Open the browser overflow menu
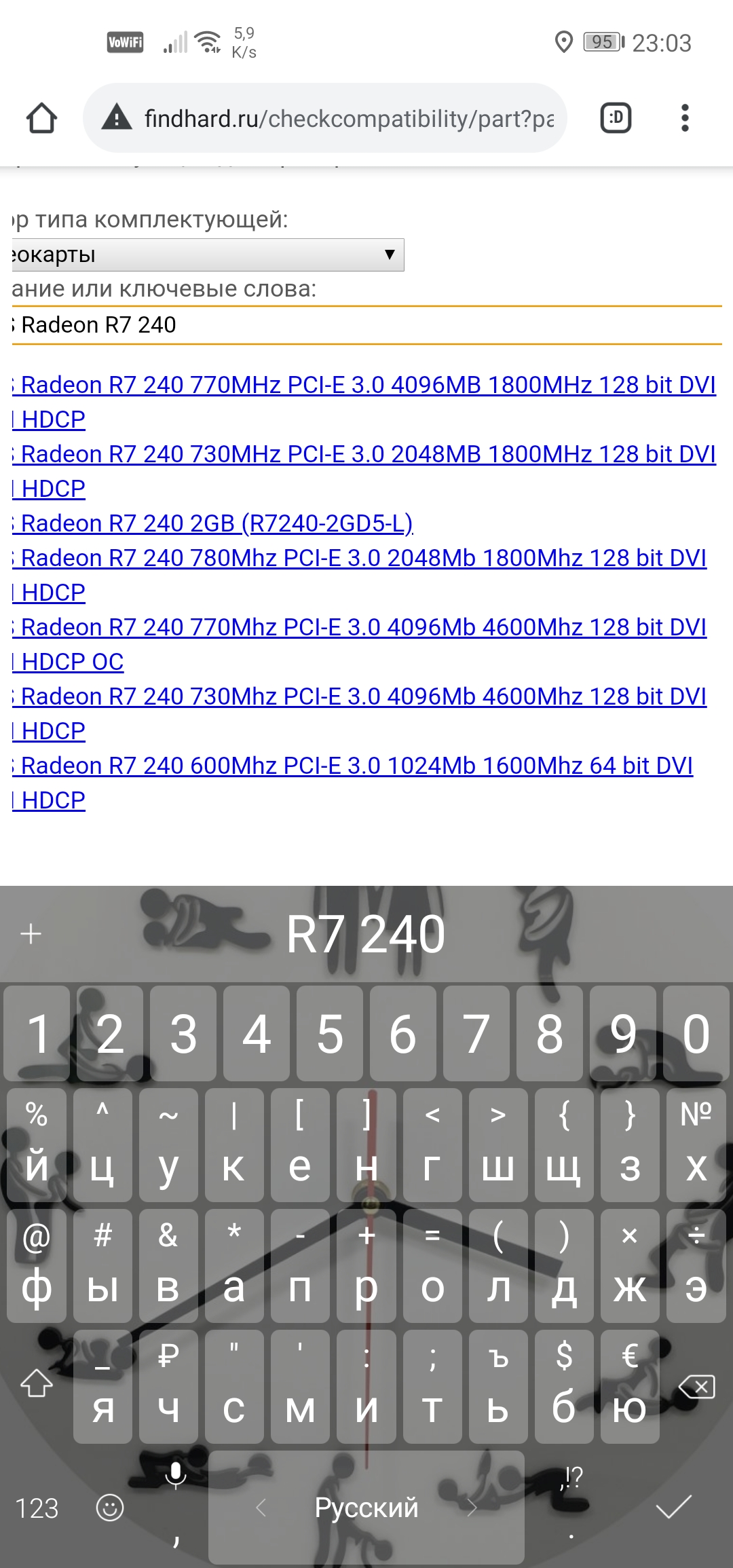This screenshot has width=733, height=1568. click(685, 118)
